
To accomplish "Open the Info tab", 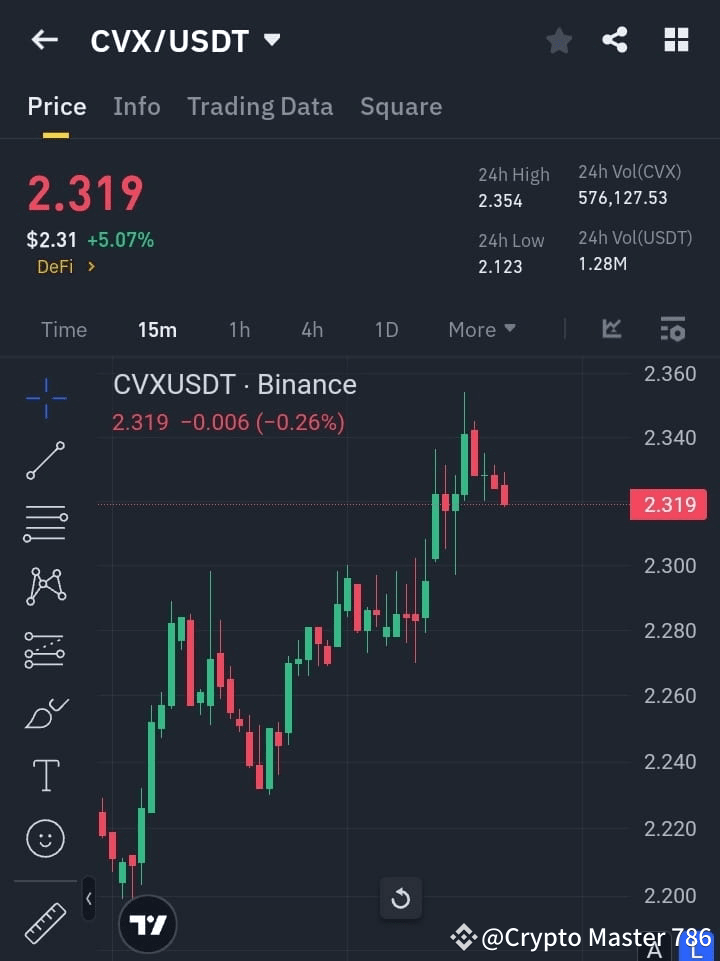I will (137, 106).
